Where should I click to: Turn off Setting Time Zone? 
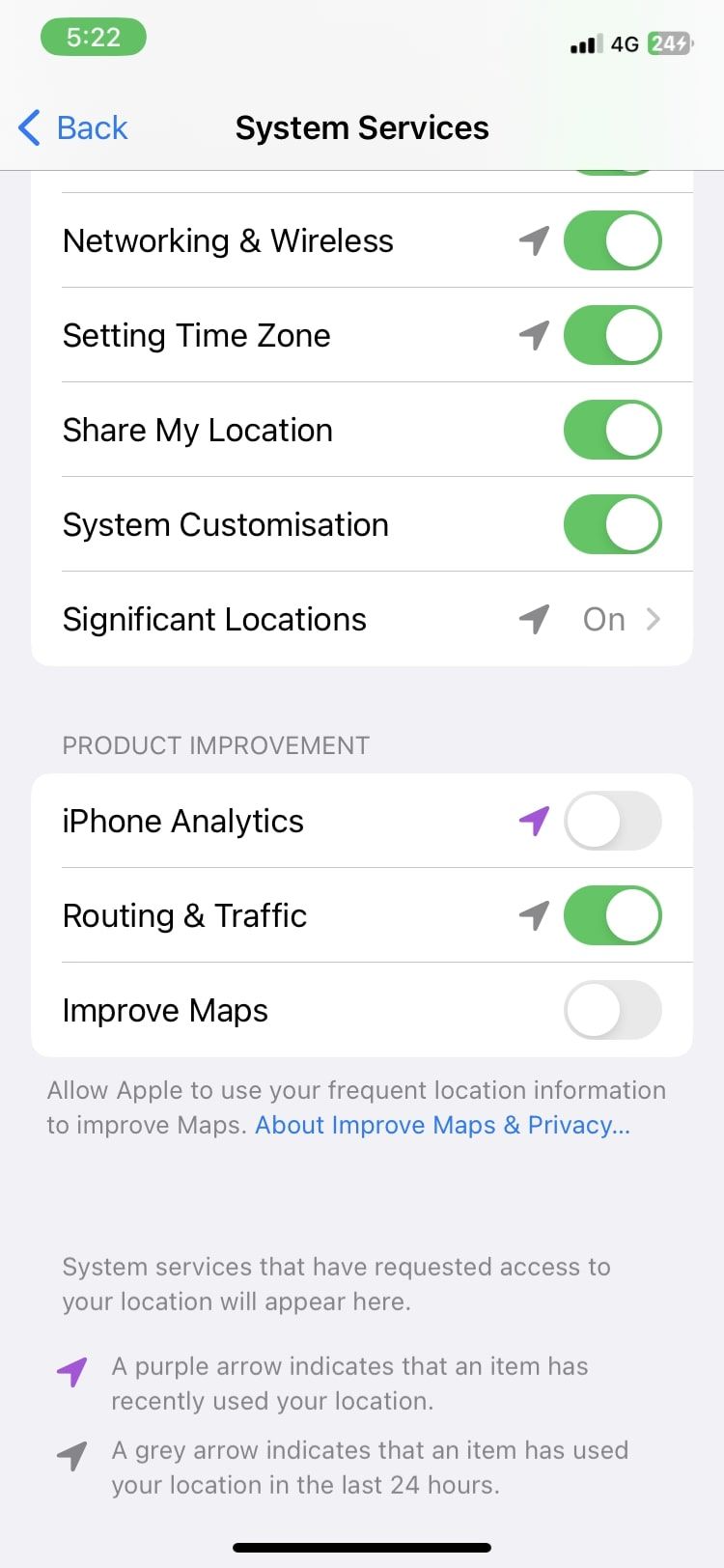pyautogui.click(x=613, y=335)
